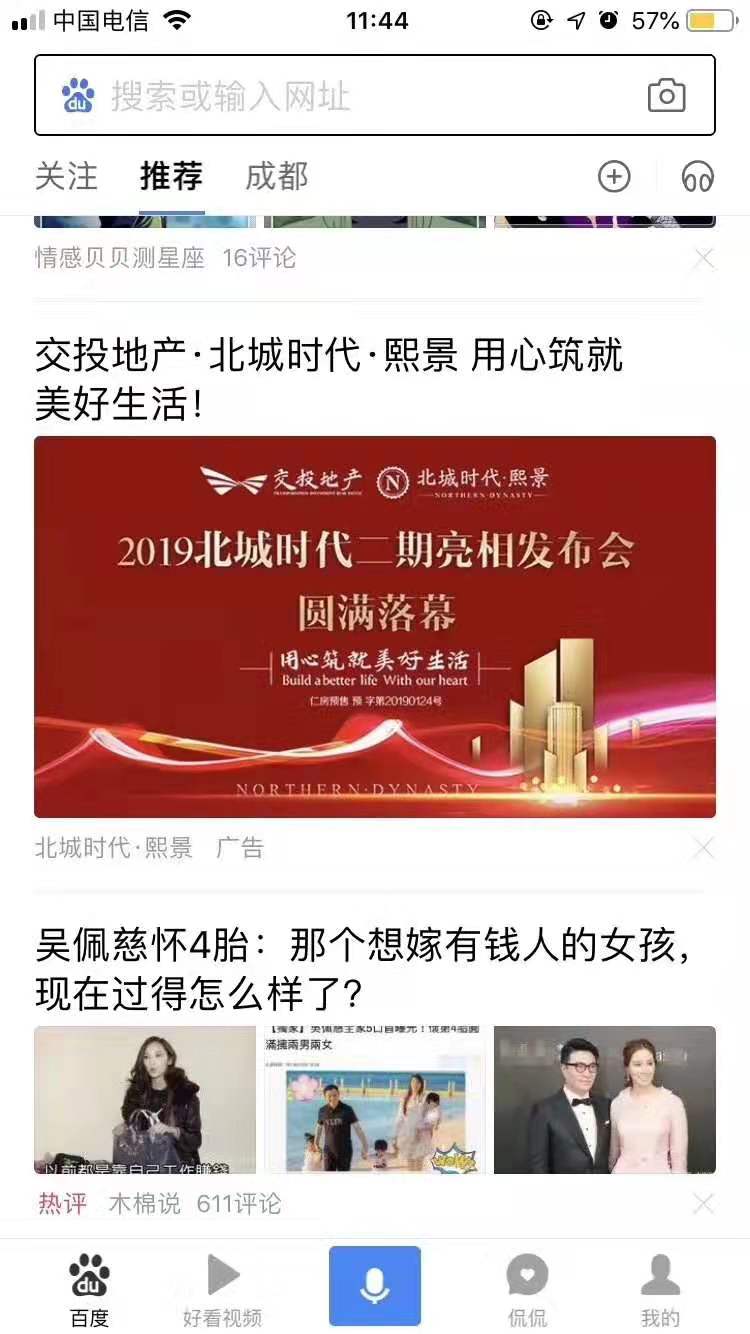Open the 我的 profile tab
Viewport: 750px width, 1334px height.
tap(660, 1290)
